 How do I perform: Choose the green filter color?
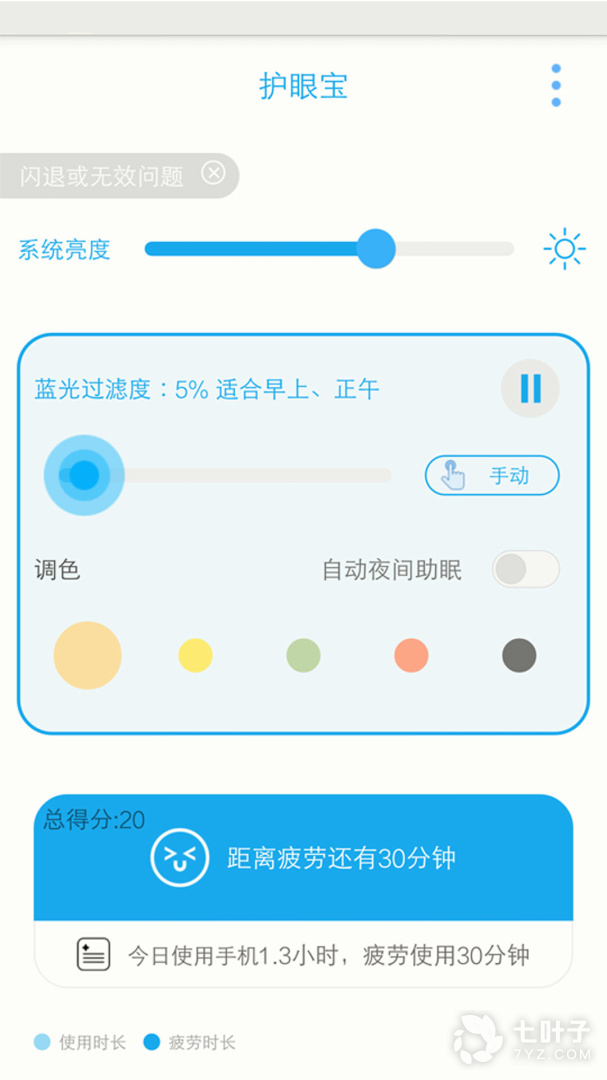(x=303, y=655)
